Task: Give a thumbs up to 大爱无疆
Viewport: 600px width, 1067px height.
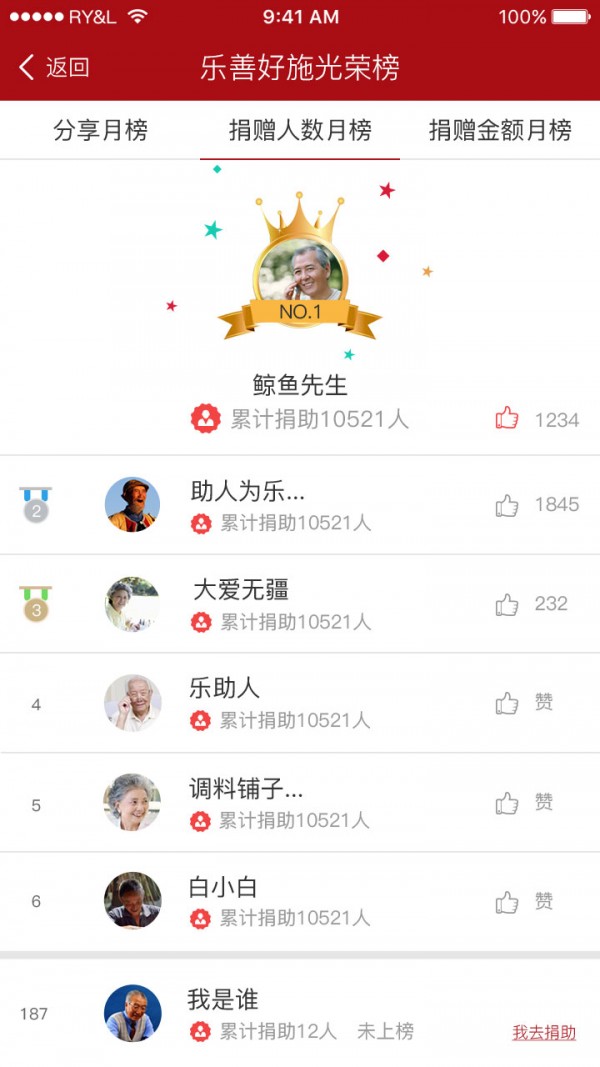Action: click(507, 604)
